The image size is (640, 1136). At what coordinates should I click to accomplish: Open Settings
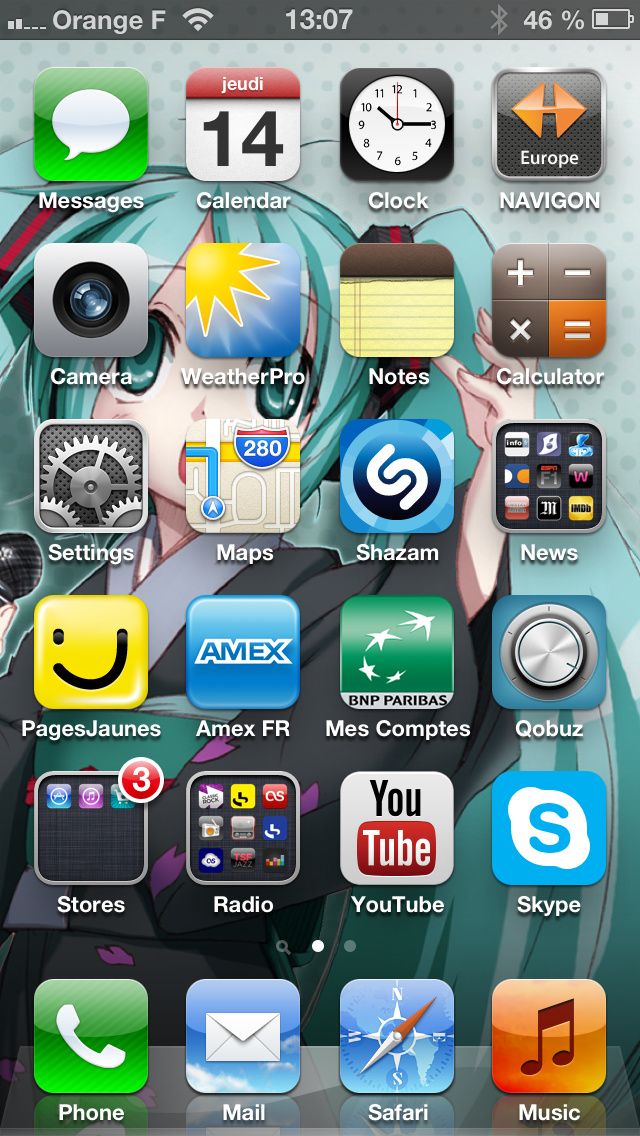pyautogui.click(x=91, y=476)
